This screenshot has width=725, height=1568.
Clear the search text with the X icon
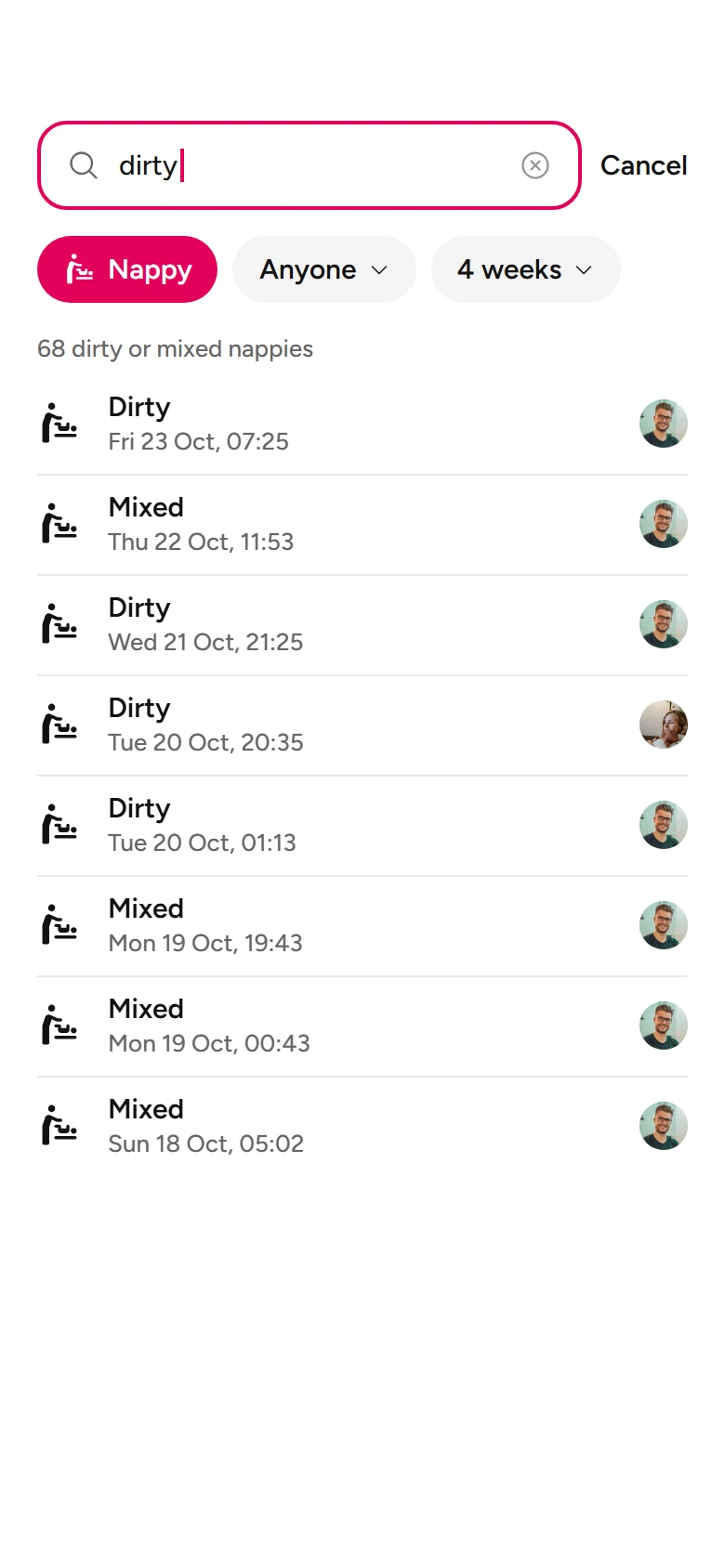[x=535, y=165]
